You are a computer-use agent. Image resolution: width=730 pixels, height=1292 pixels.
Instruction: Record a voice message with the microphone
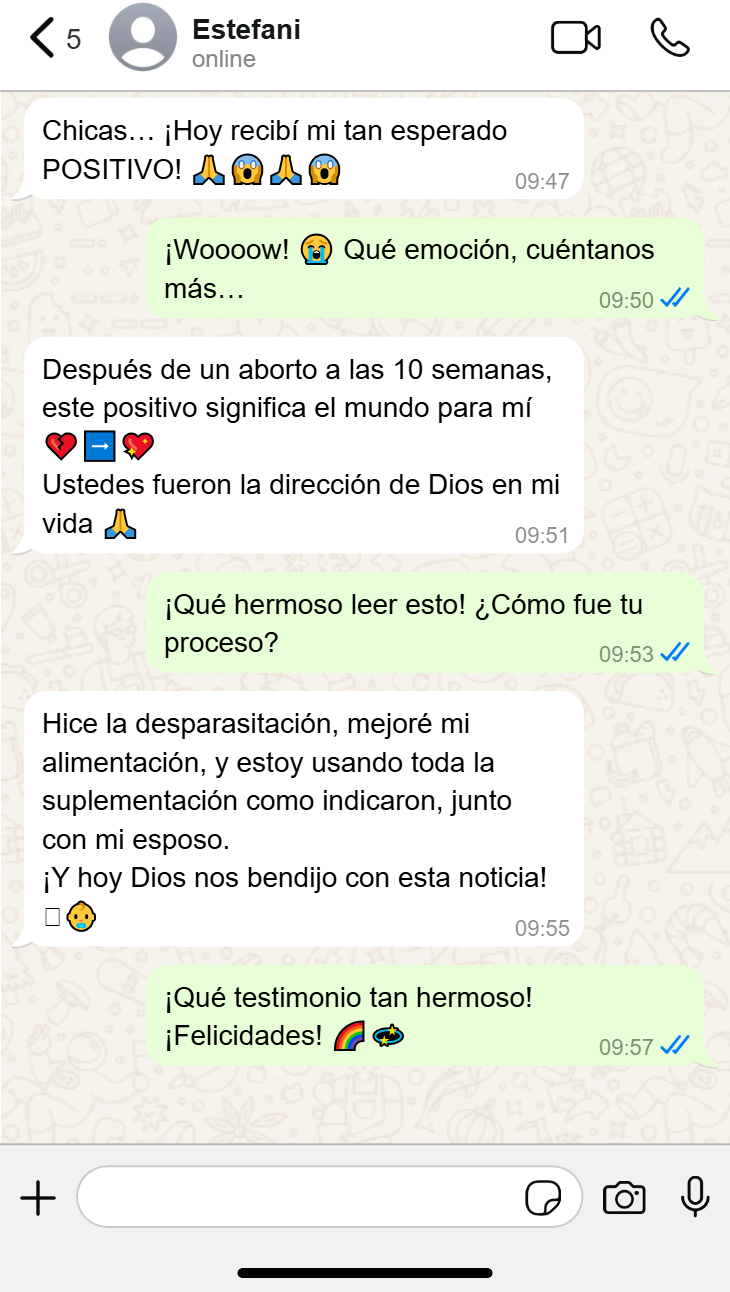tap(695, 1197)
